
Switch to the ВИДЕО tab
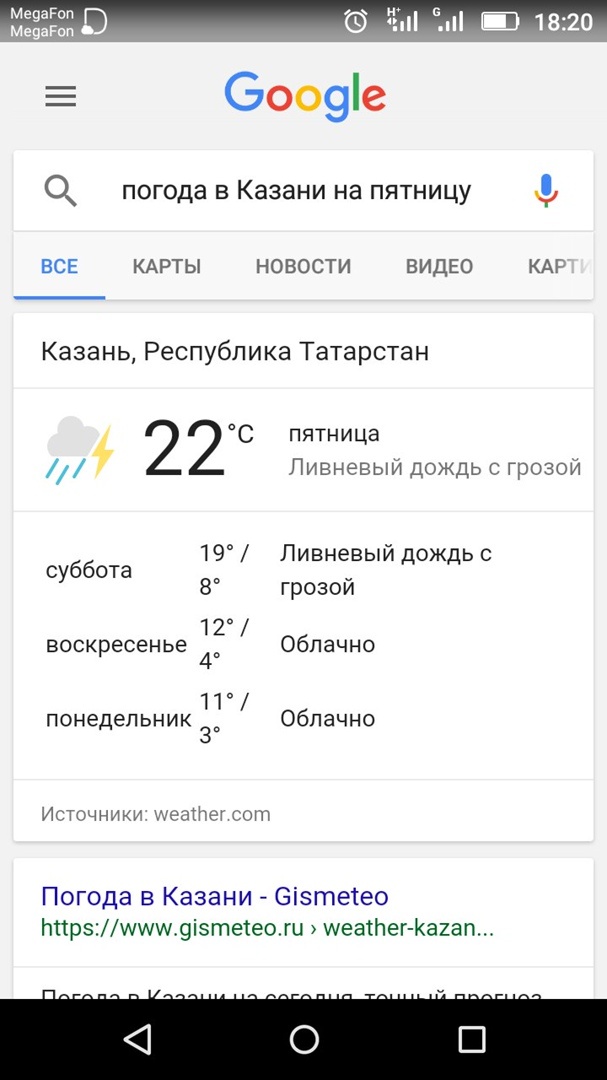pos(440,267)
